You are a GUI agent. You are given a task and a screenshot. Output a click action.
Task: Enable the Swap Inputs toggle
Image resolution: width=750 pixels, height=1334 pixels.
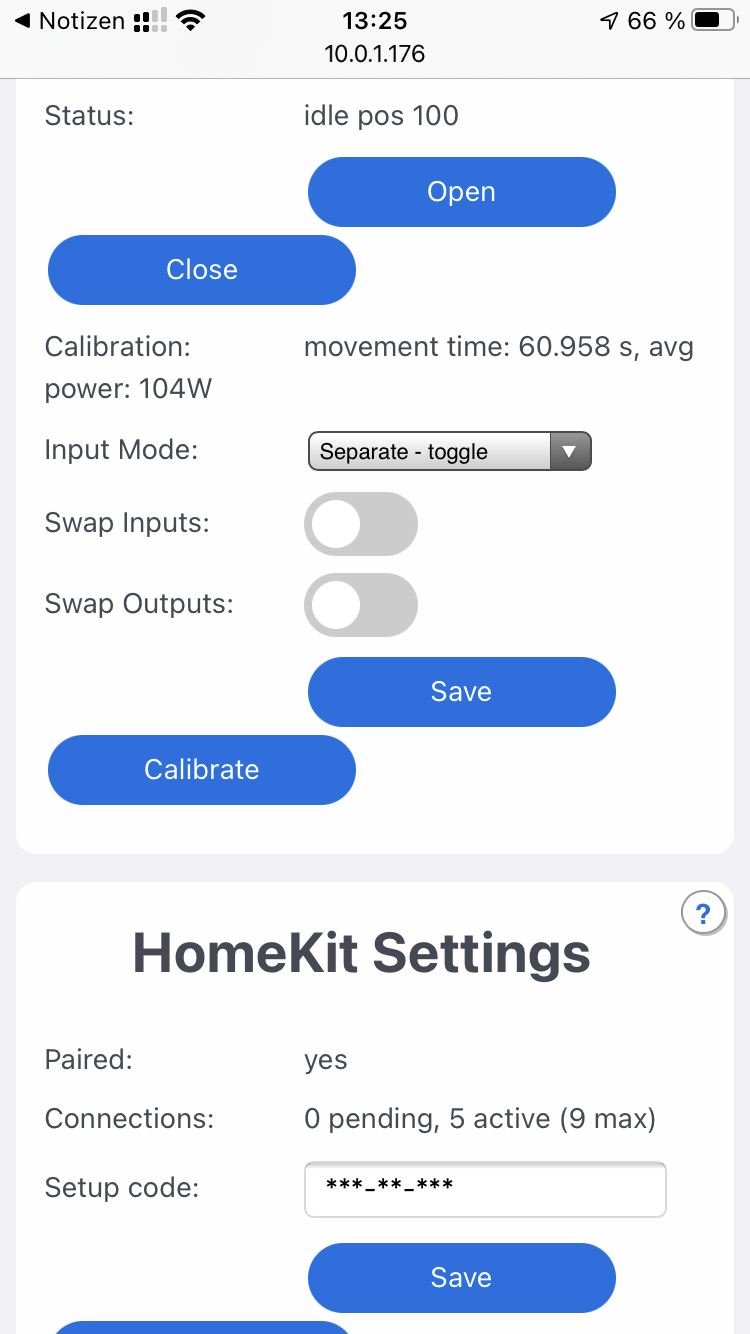pos(361,523)
